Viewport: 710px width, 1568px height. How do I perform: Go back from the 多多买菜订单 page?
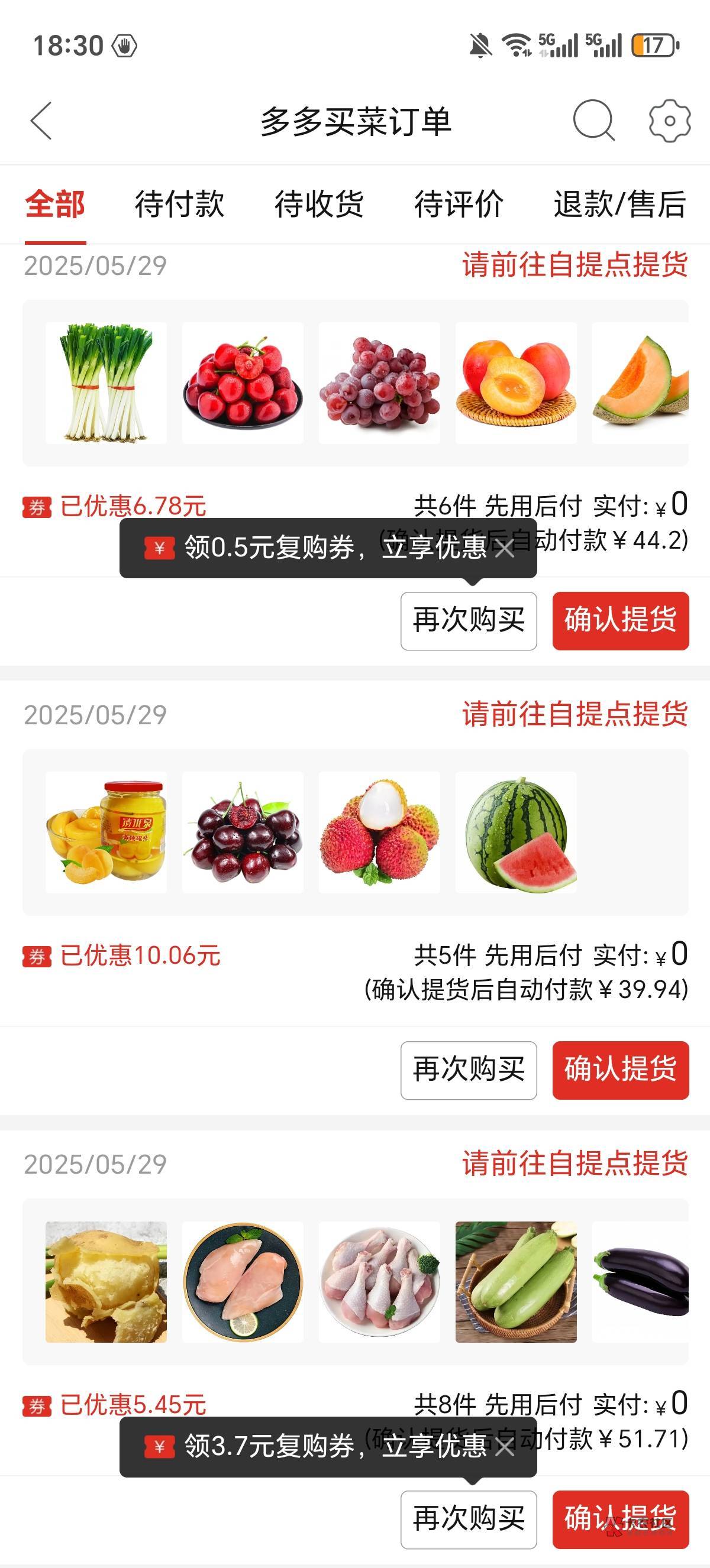coord(41,121)
